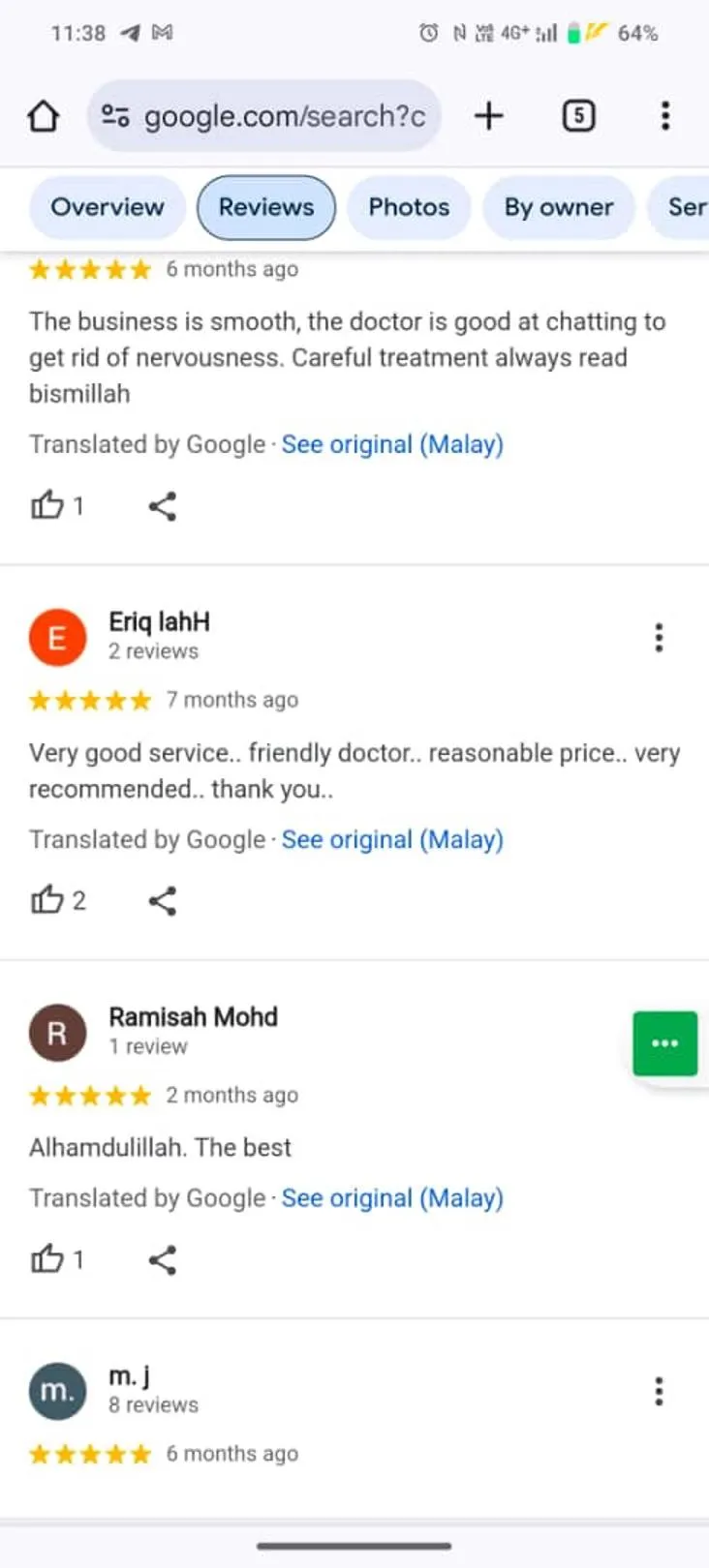Switch to the Overview tab

pos(108,207)
